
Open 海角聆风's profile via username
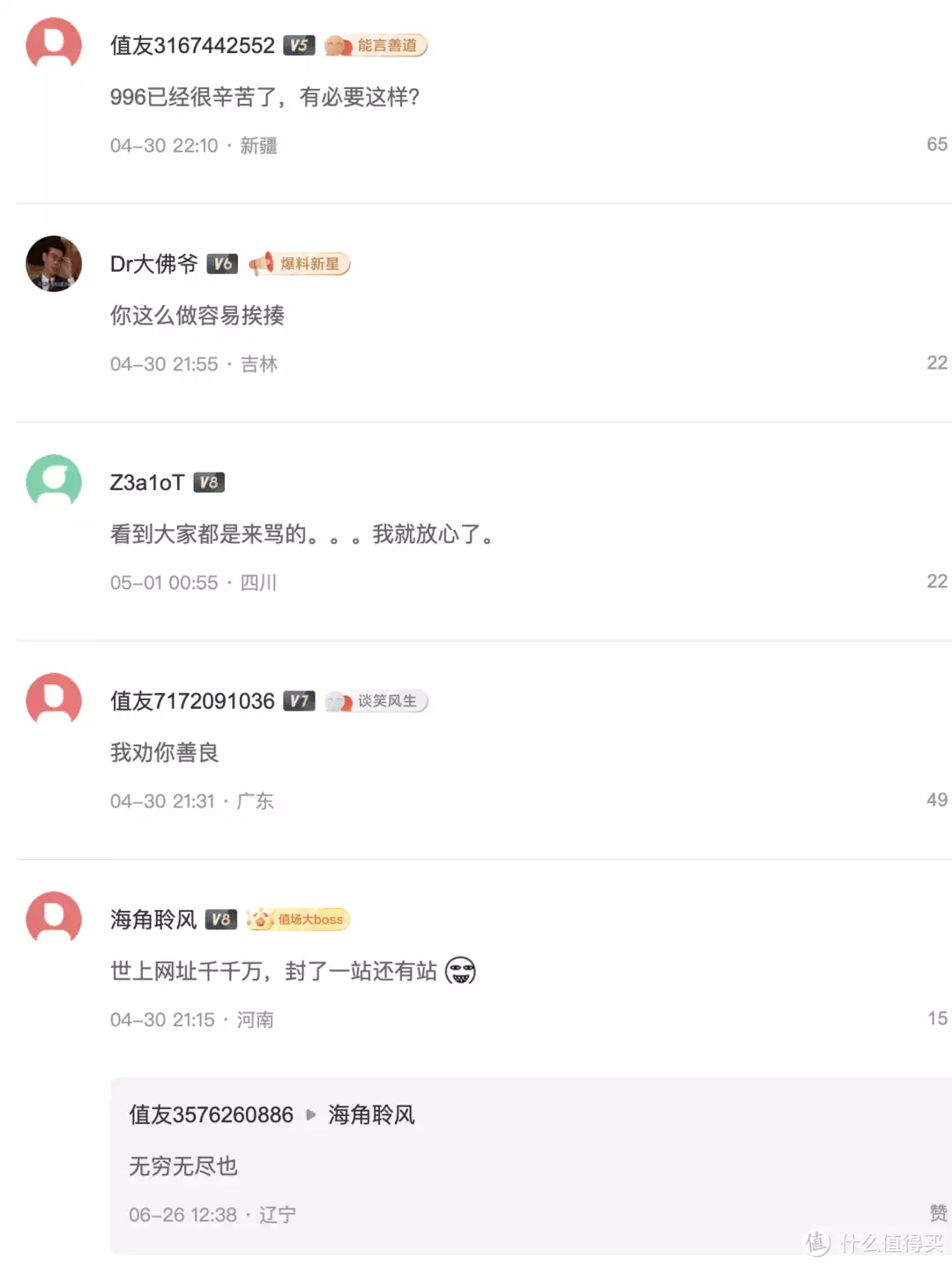pos(152,919)
